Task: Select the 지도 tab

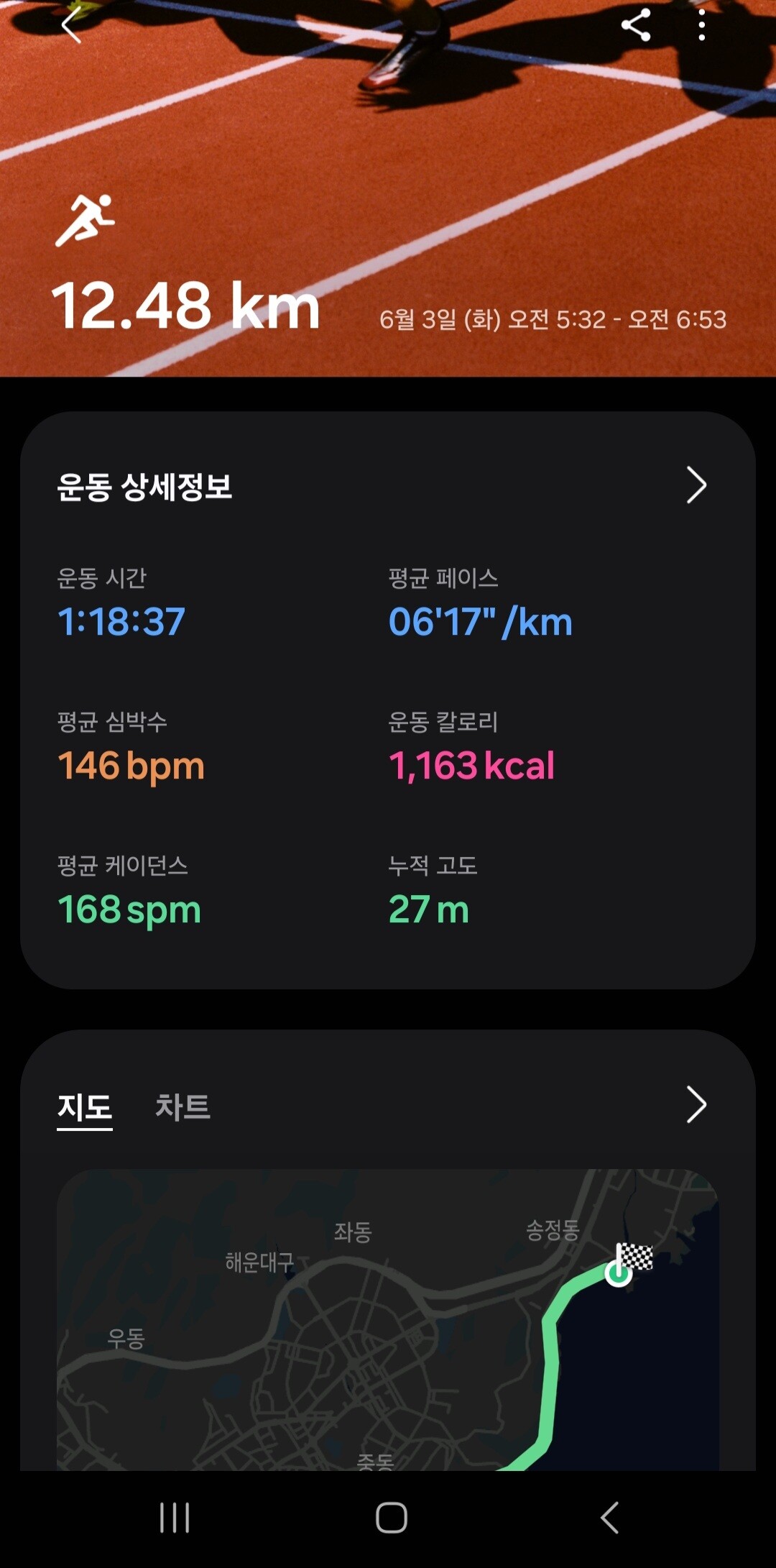Action: (85, 1106)
